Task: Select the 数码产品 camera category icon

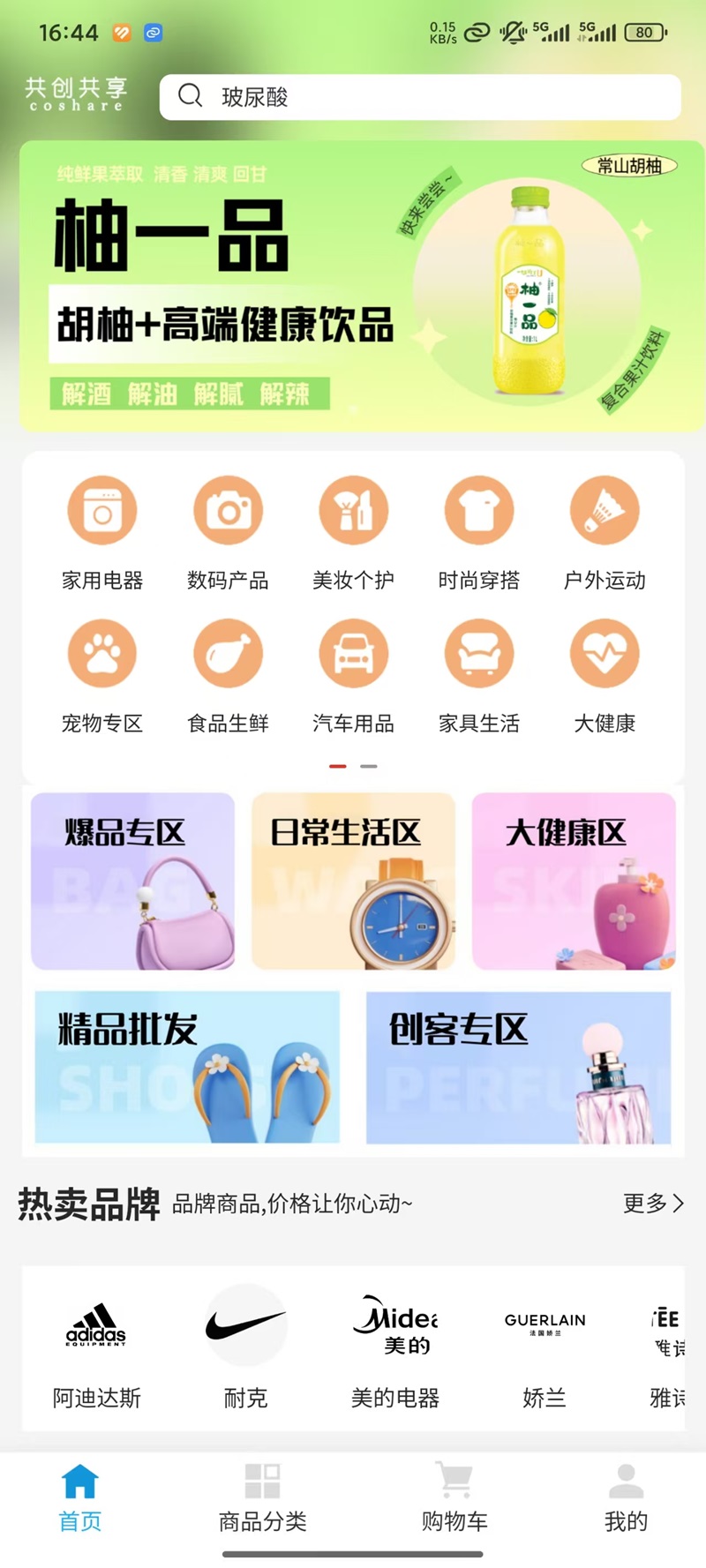Action: (x=228, y=509)
